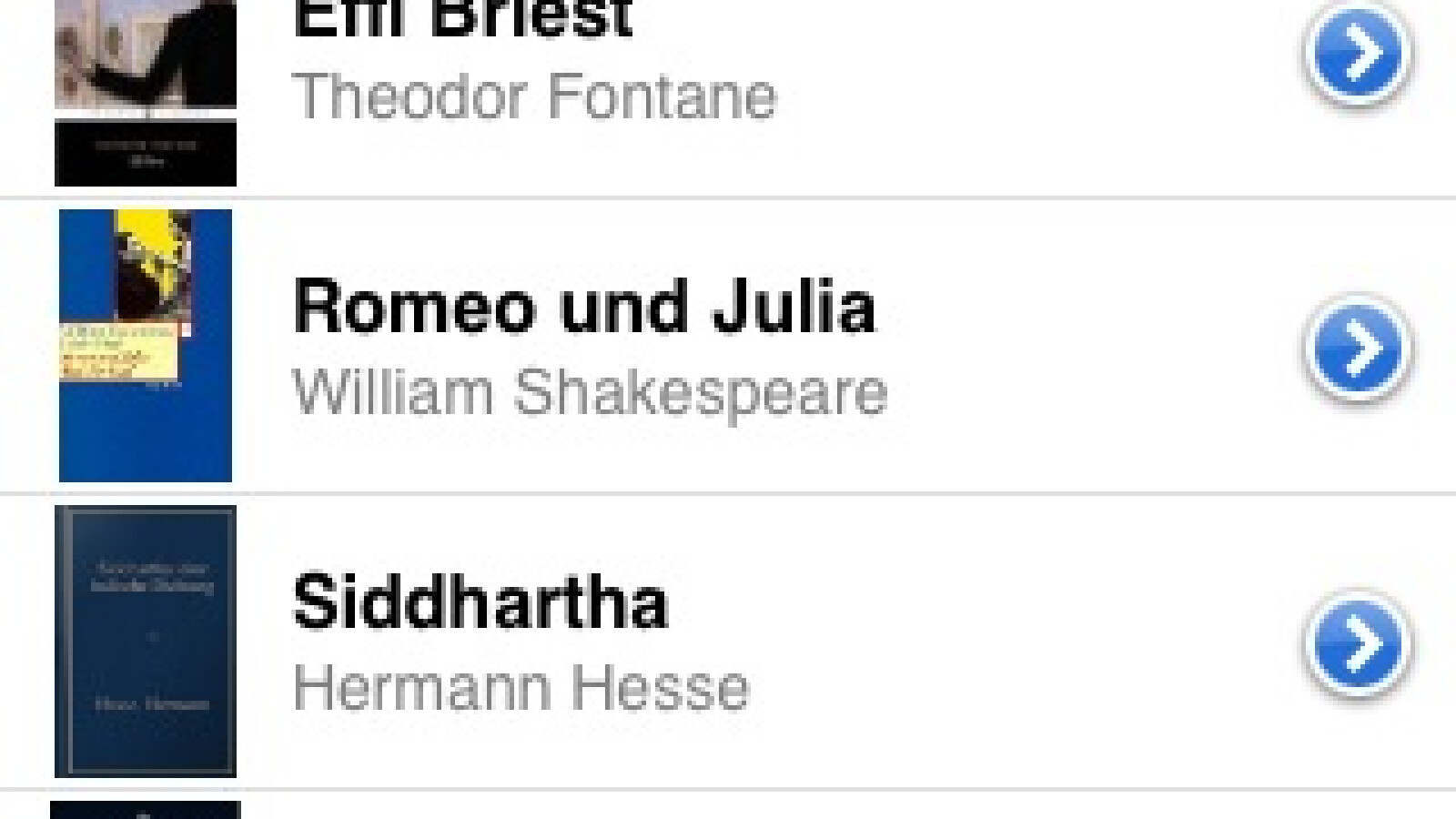Tap the detail arrow beside Siddhartha

[x=1358, y=644]
